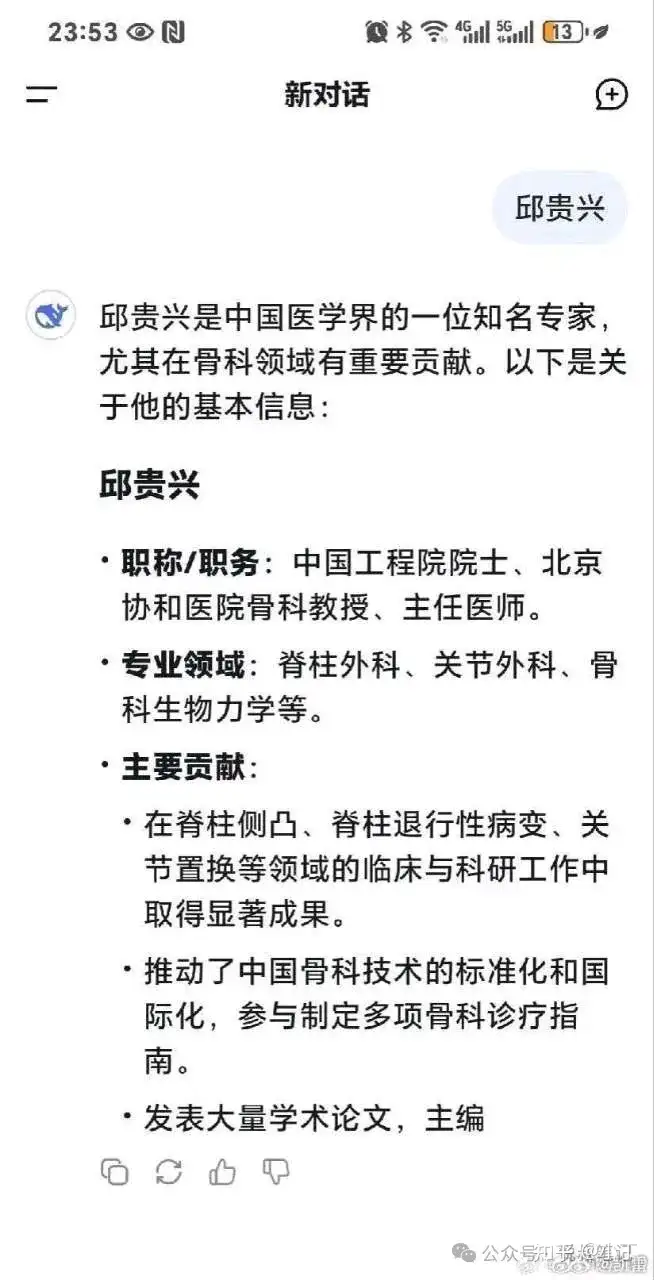Dislike the AI response
Screen dimensions: 654x1280
click(x=275, y=1171)
